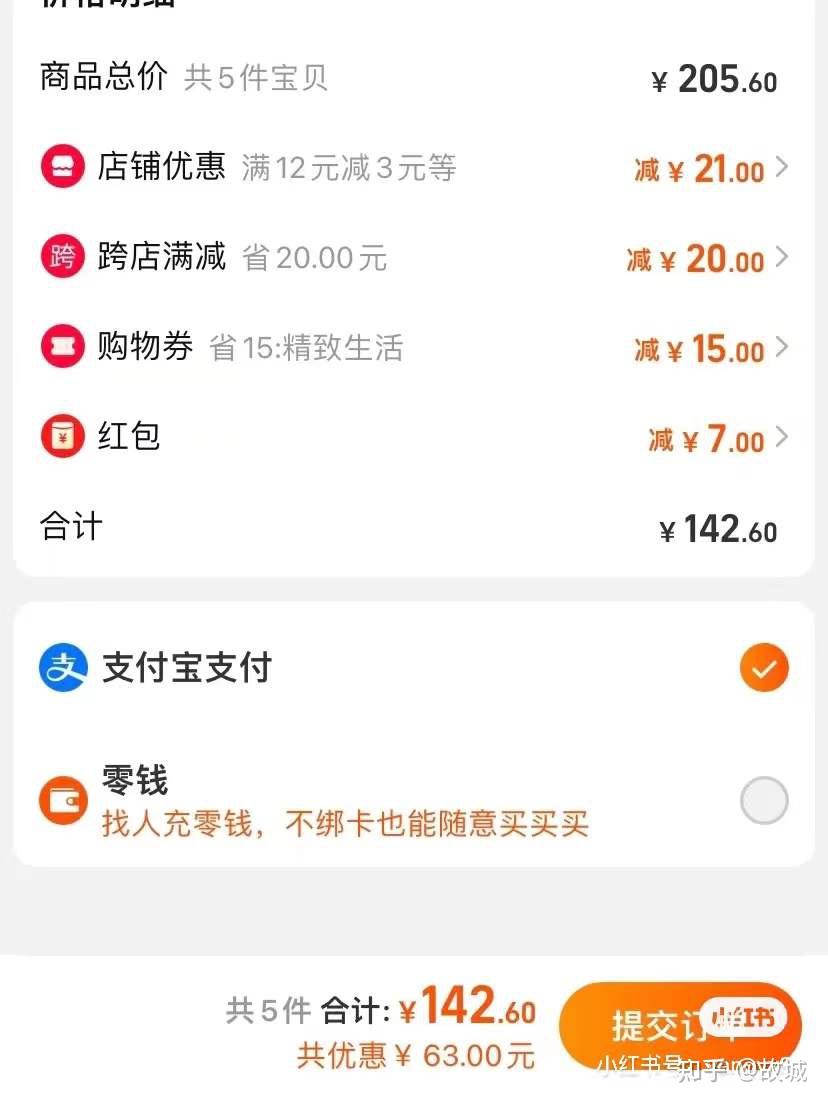Select the 商品总价 row label

coord(101,77)
